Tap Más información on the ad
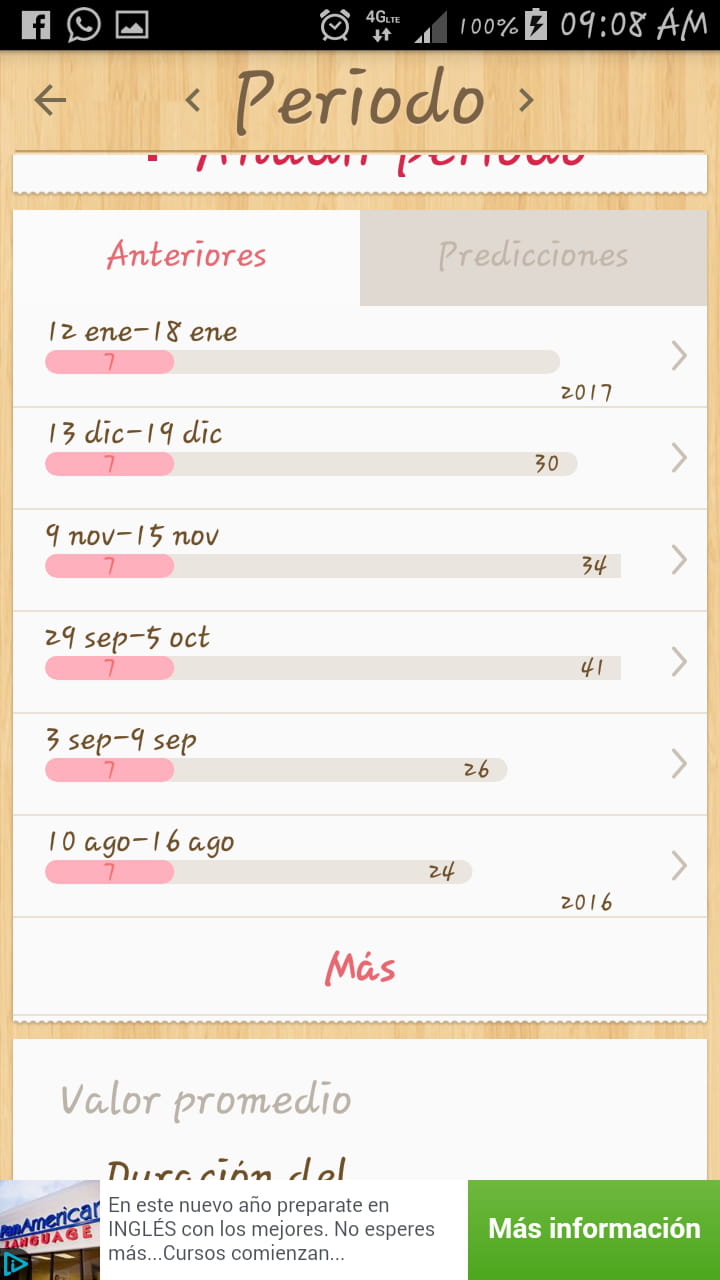This screenshot has height=1280, width=720. (x=594, y=1229)
